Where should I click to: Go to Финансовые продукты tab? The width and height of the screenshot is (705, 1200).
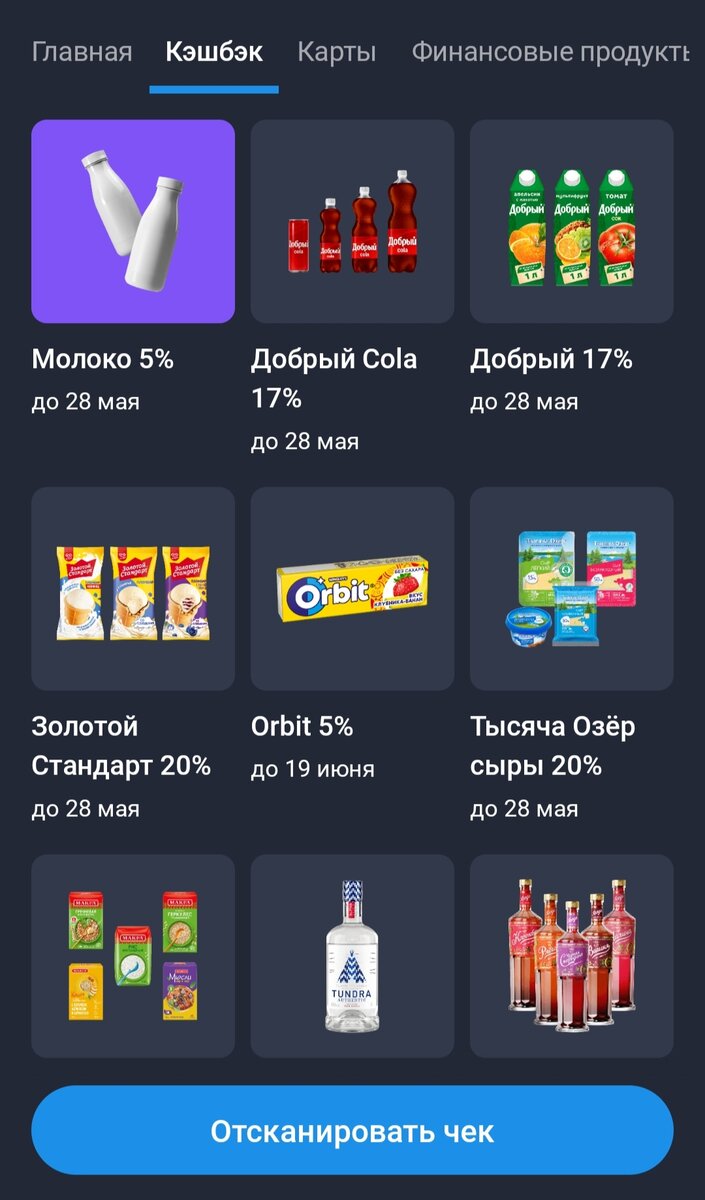pyautogui.click(x=550, y=52)
